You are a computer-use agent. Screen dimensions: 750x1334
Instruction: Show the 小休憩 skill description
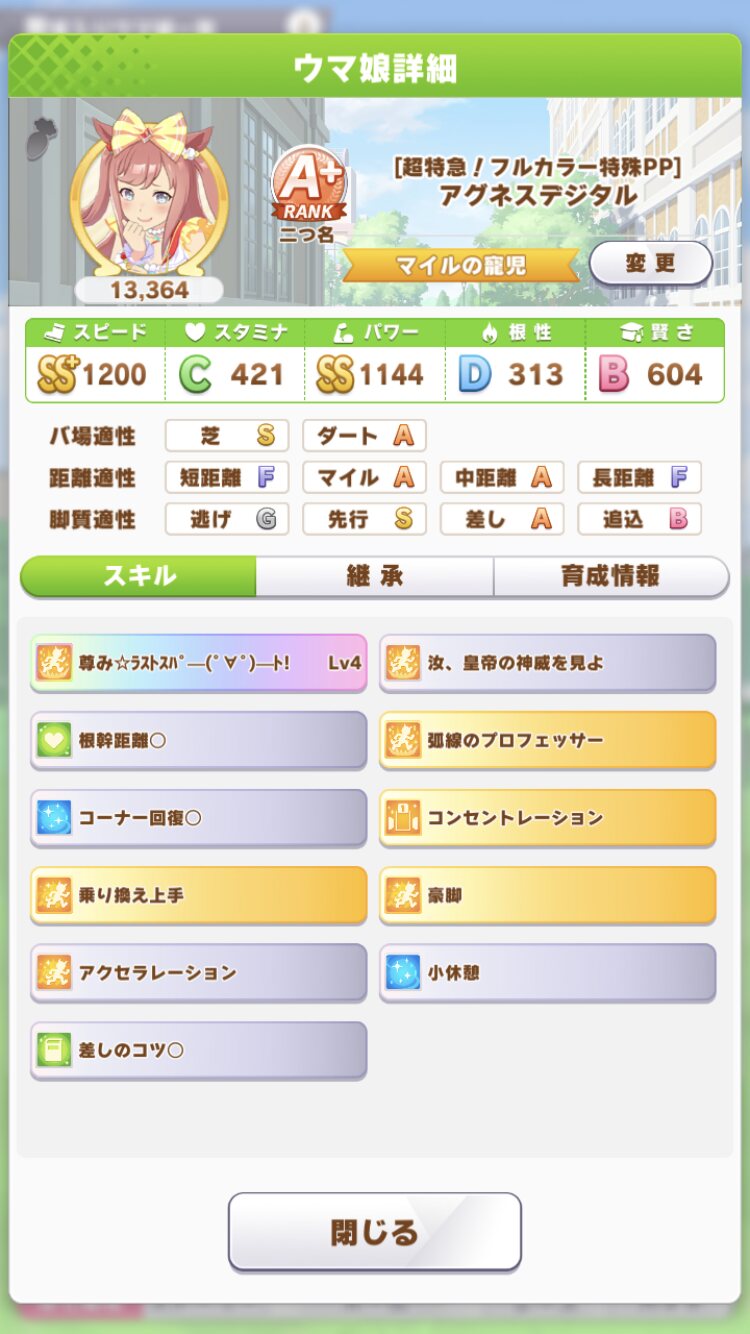point(547,972)
